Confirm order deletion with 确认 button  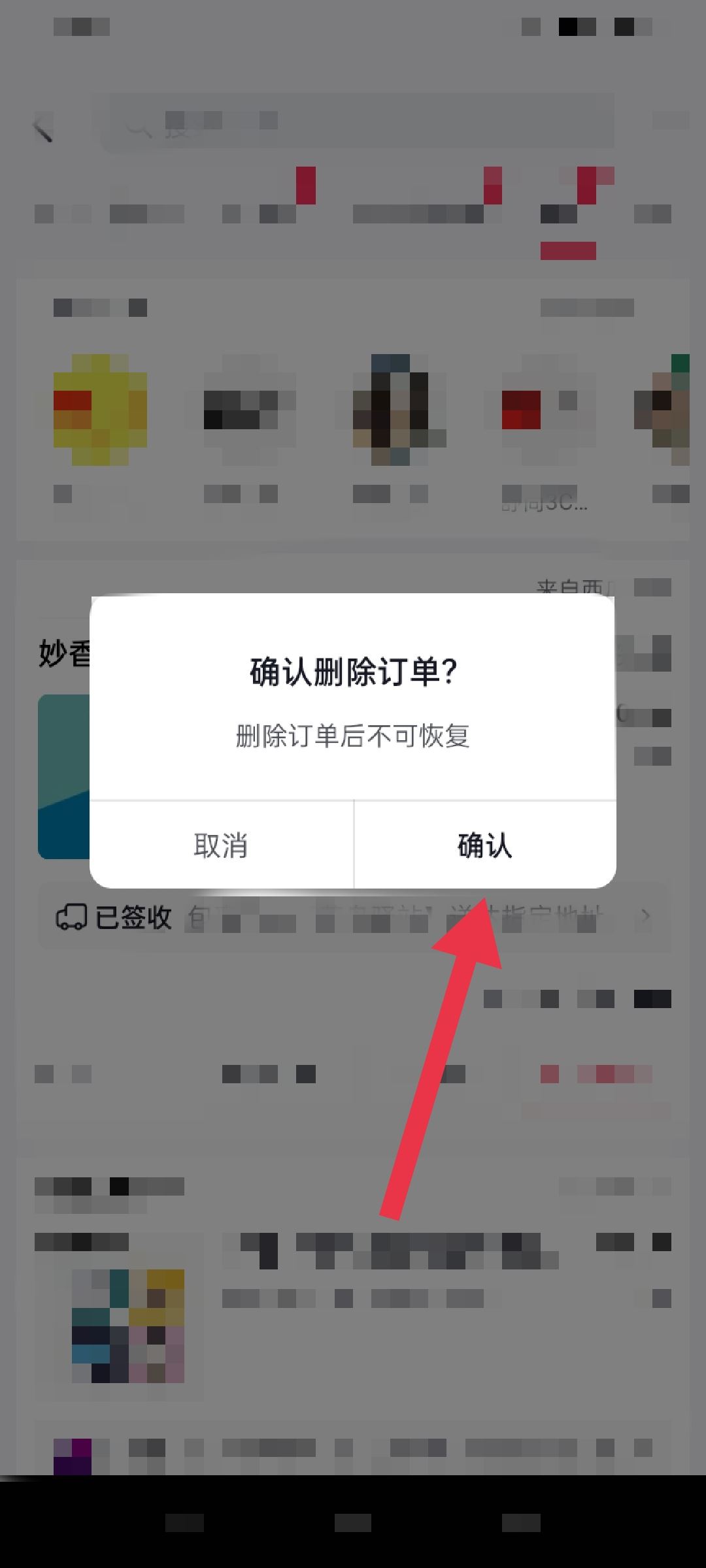[x=485, y=846]
